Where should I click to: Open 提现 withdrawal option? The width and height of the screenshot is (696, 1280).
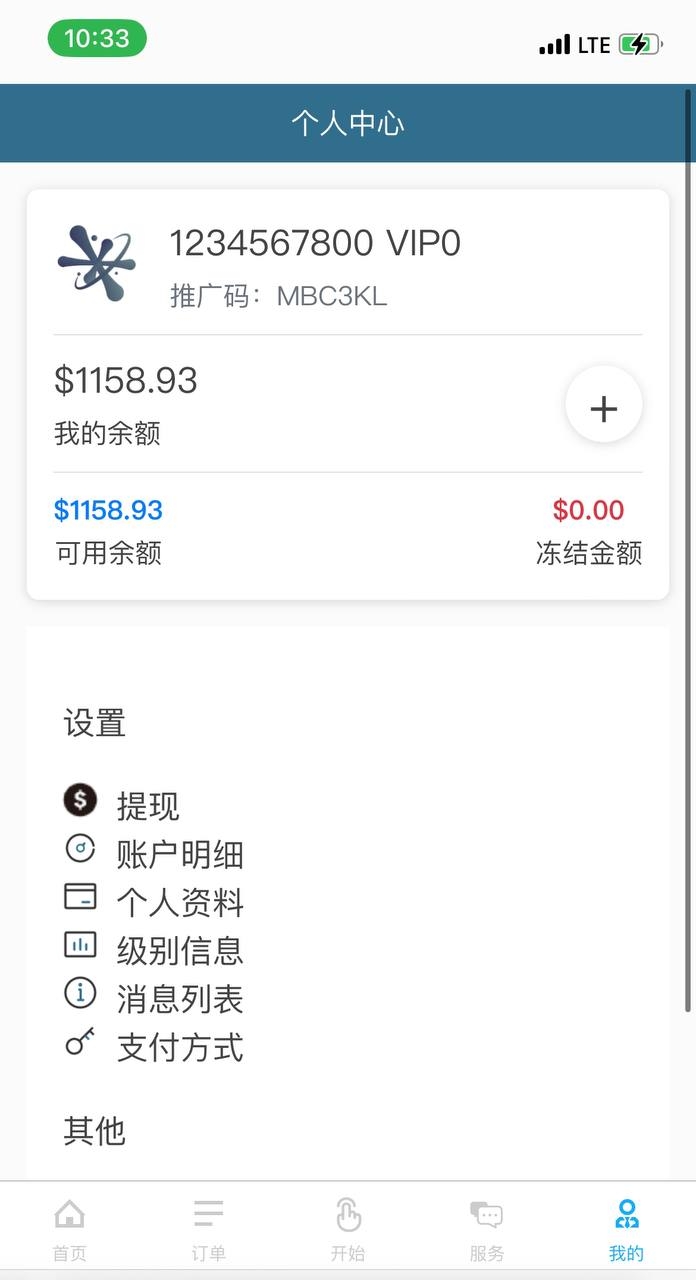click(122, 804)
